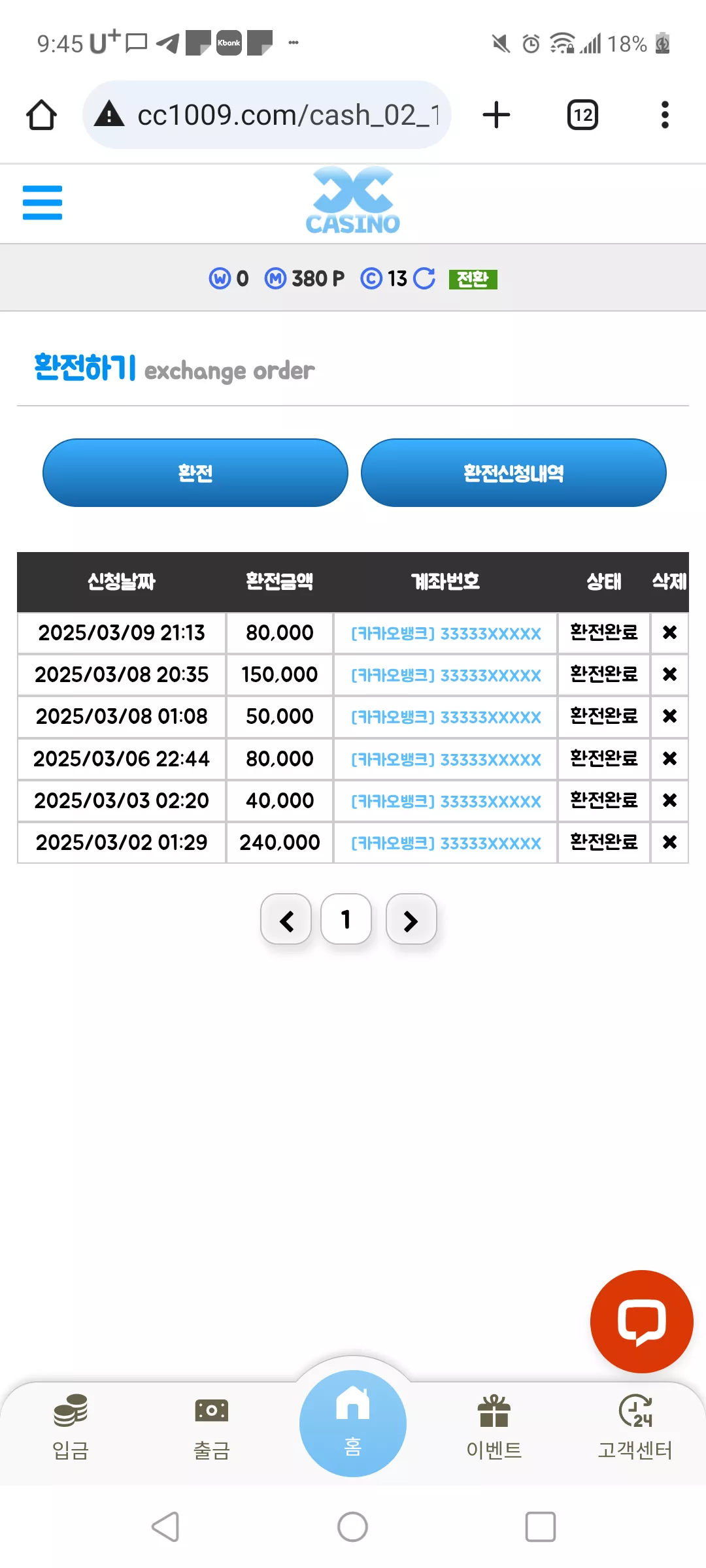The width and height of the screenshot is (706, 1568).
Task: Select the 환전 button
Action: pyautogui.click(x=195, y=472)
